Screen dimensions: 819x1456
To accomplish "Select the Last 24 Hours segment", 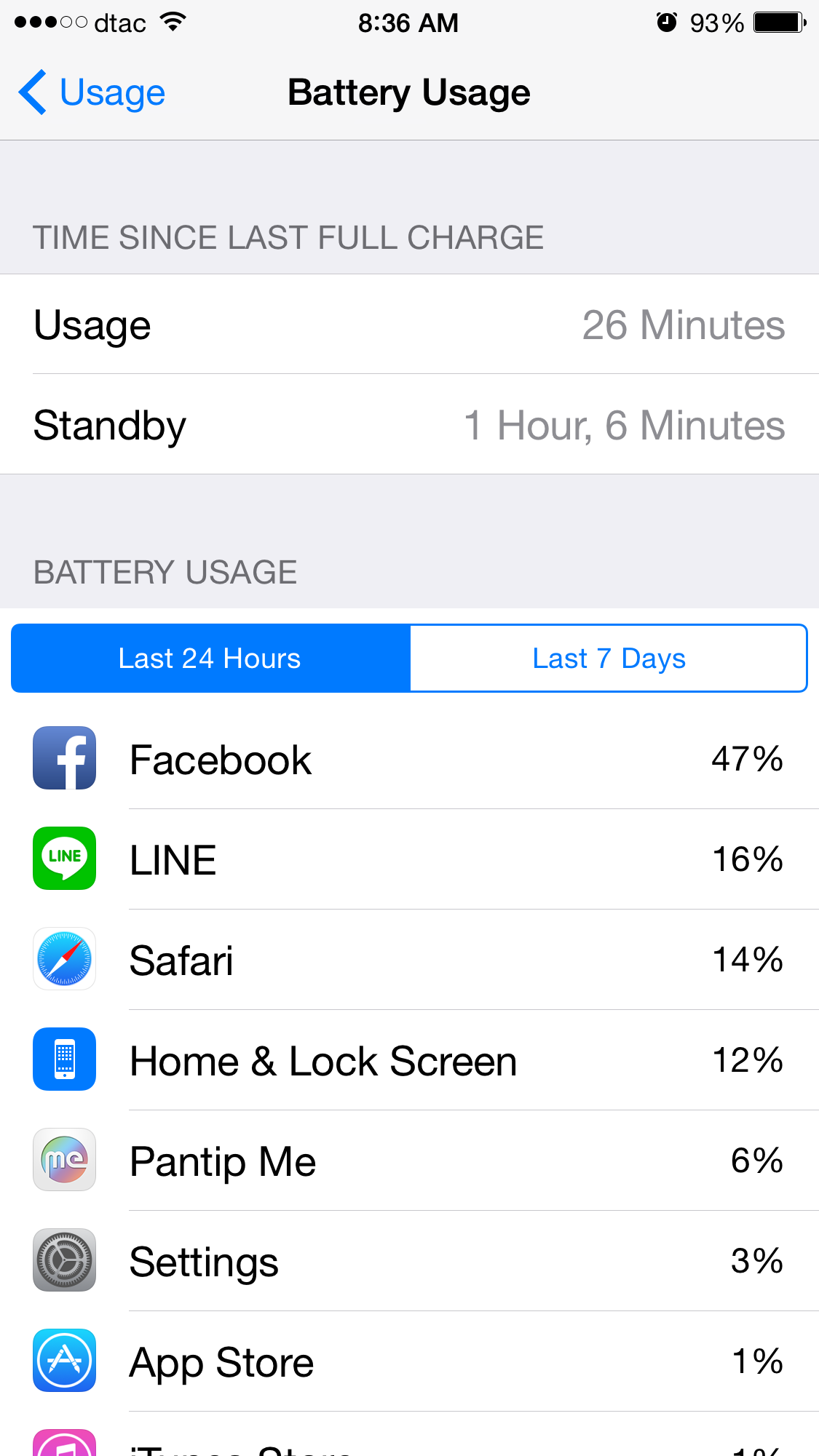I will point(210,659).
